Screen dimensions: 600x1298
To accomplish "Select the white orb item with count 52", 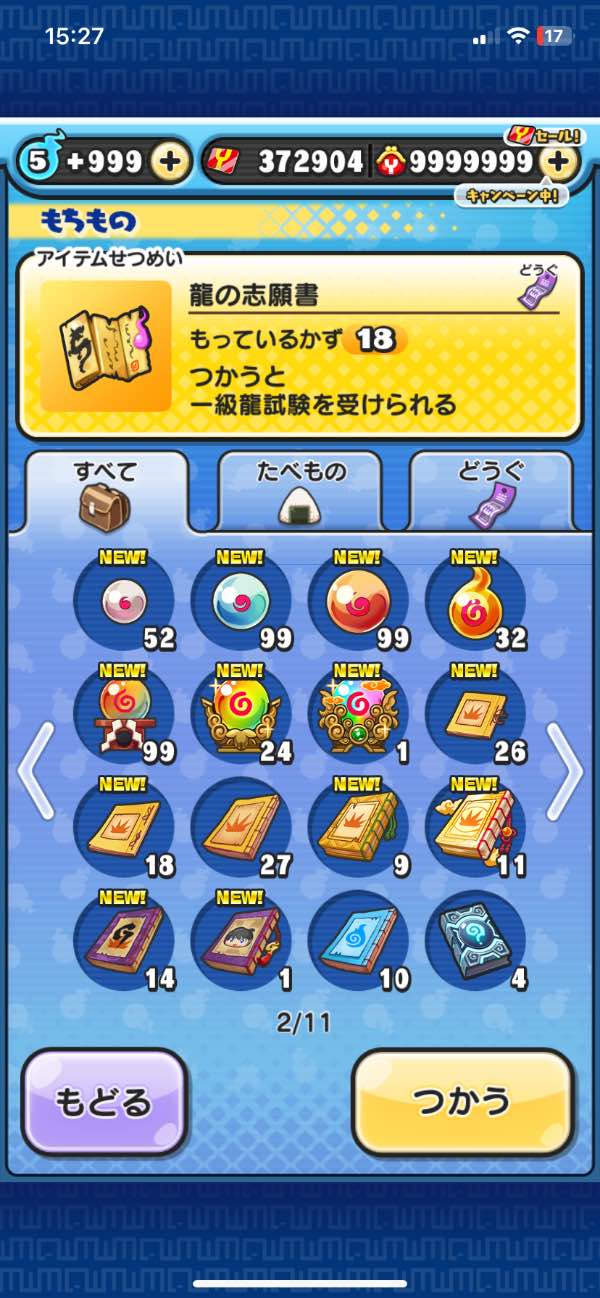I will 124,600.
